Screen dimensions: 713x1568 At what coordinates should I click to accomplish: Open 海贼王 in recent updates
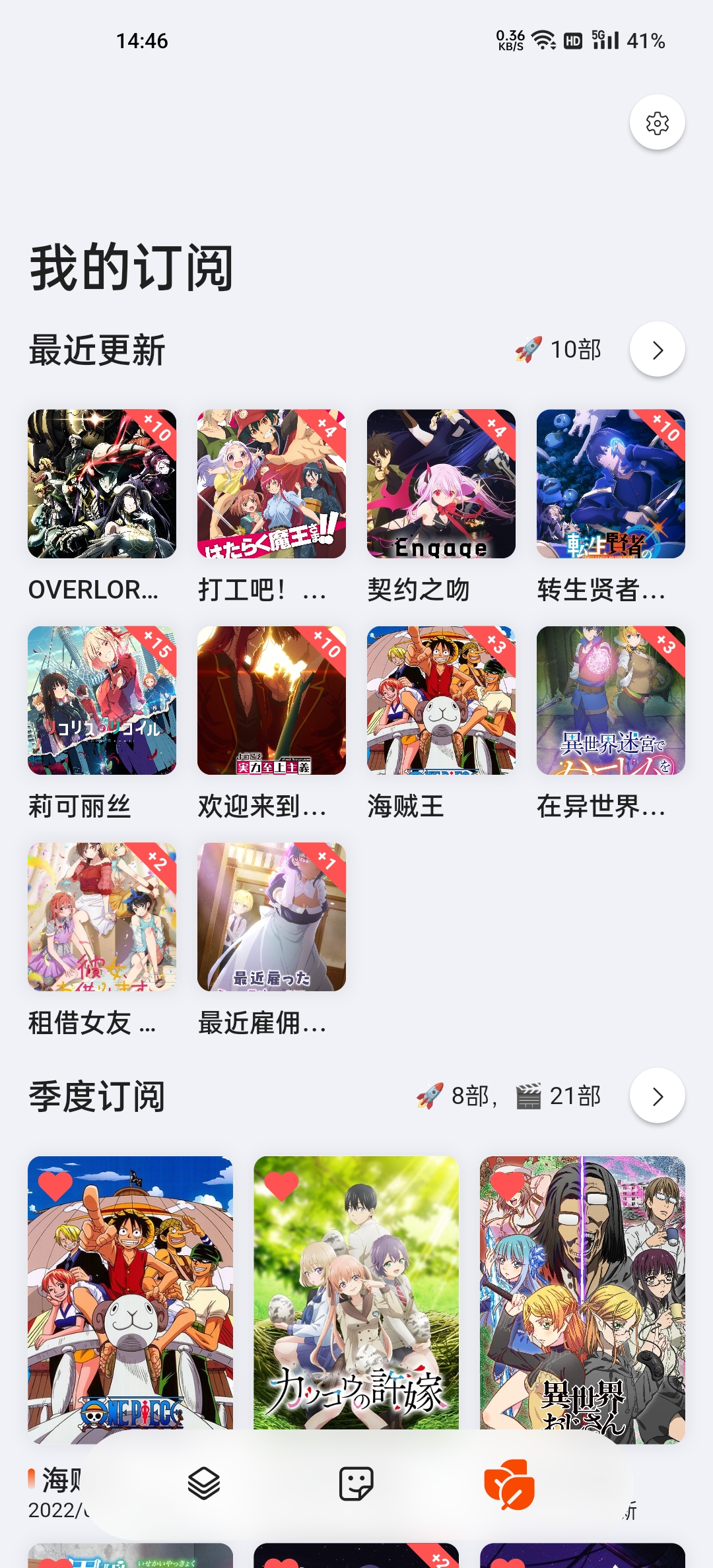[x=441, y=701]
